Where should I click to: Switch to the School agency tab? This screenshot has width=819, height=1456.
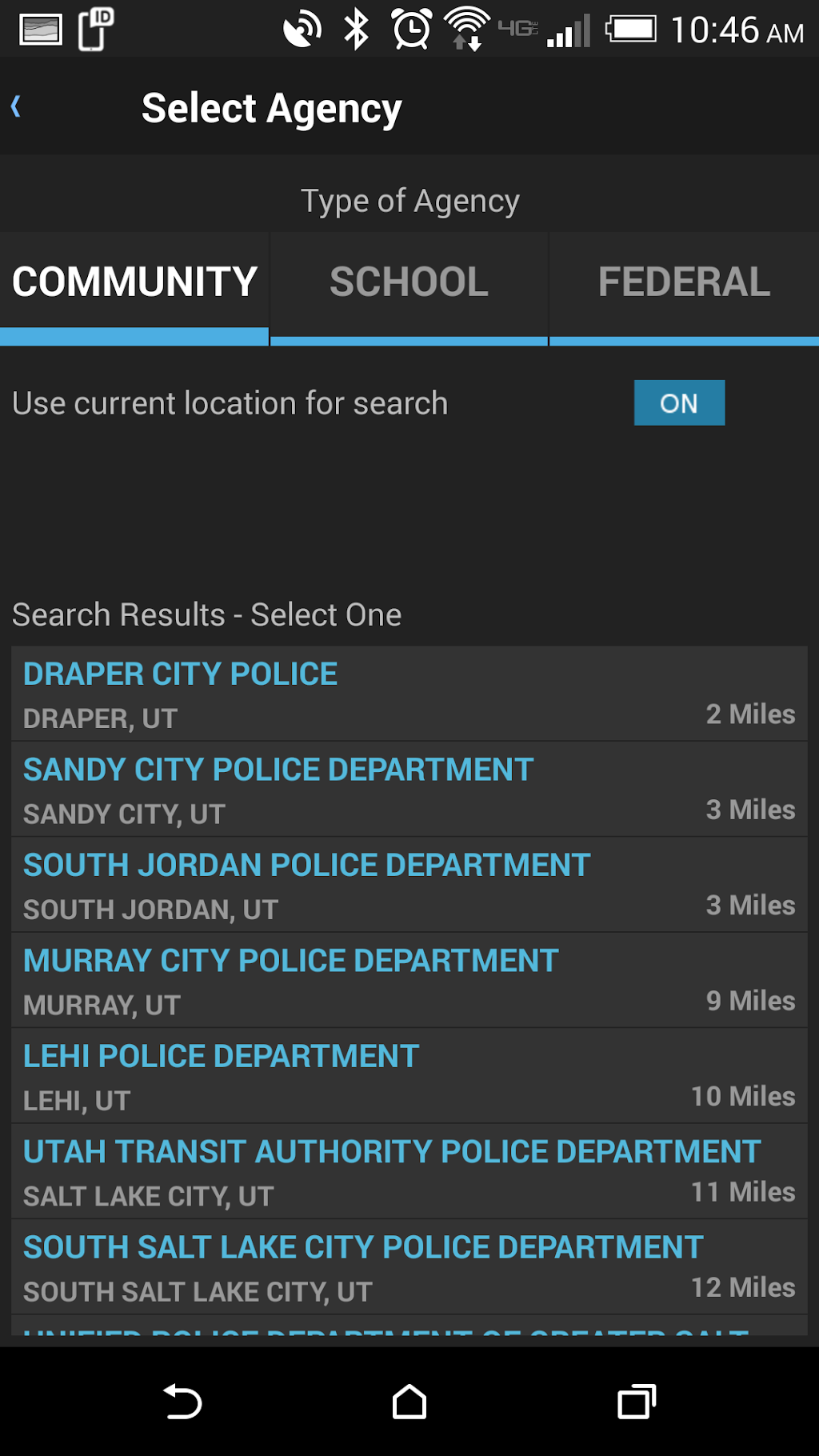(x=409, y=283)
